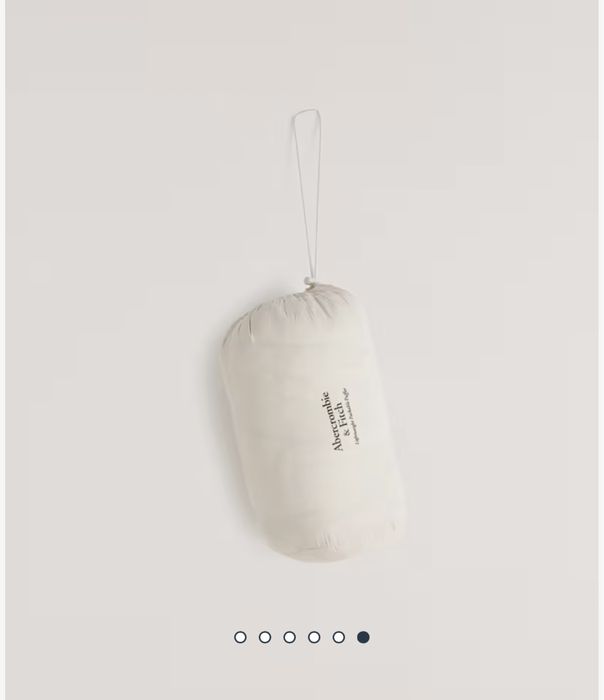
Task: Jump to the first gallery image dot
Action: pos(240,637)
